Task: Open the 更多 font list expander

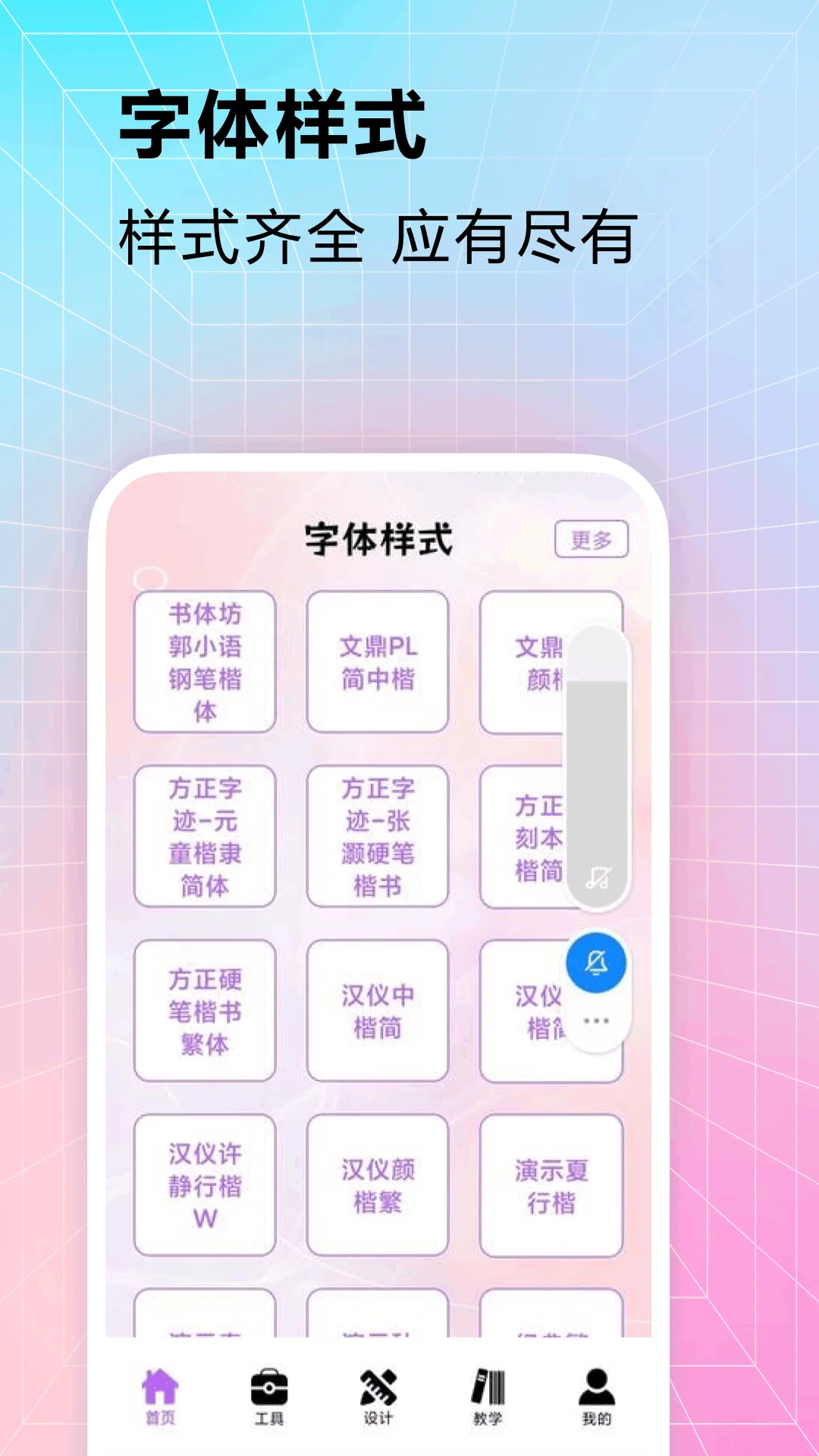Action: (593, 538)
